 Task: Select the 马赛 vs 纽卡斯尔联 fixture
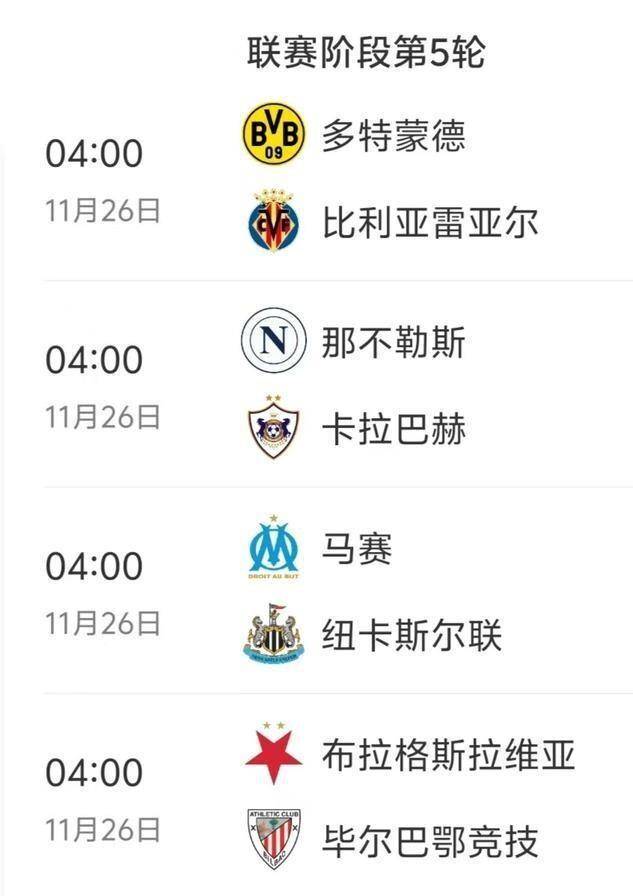point(340,592)
